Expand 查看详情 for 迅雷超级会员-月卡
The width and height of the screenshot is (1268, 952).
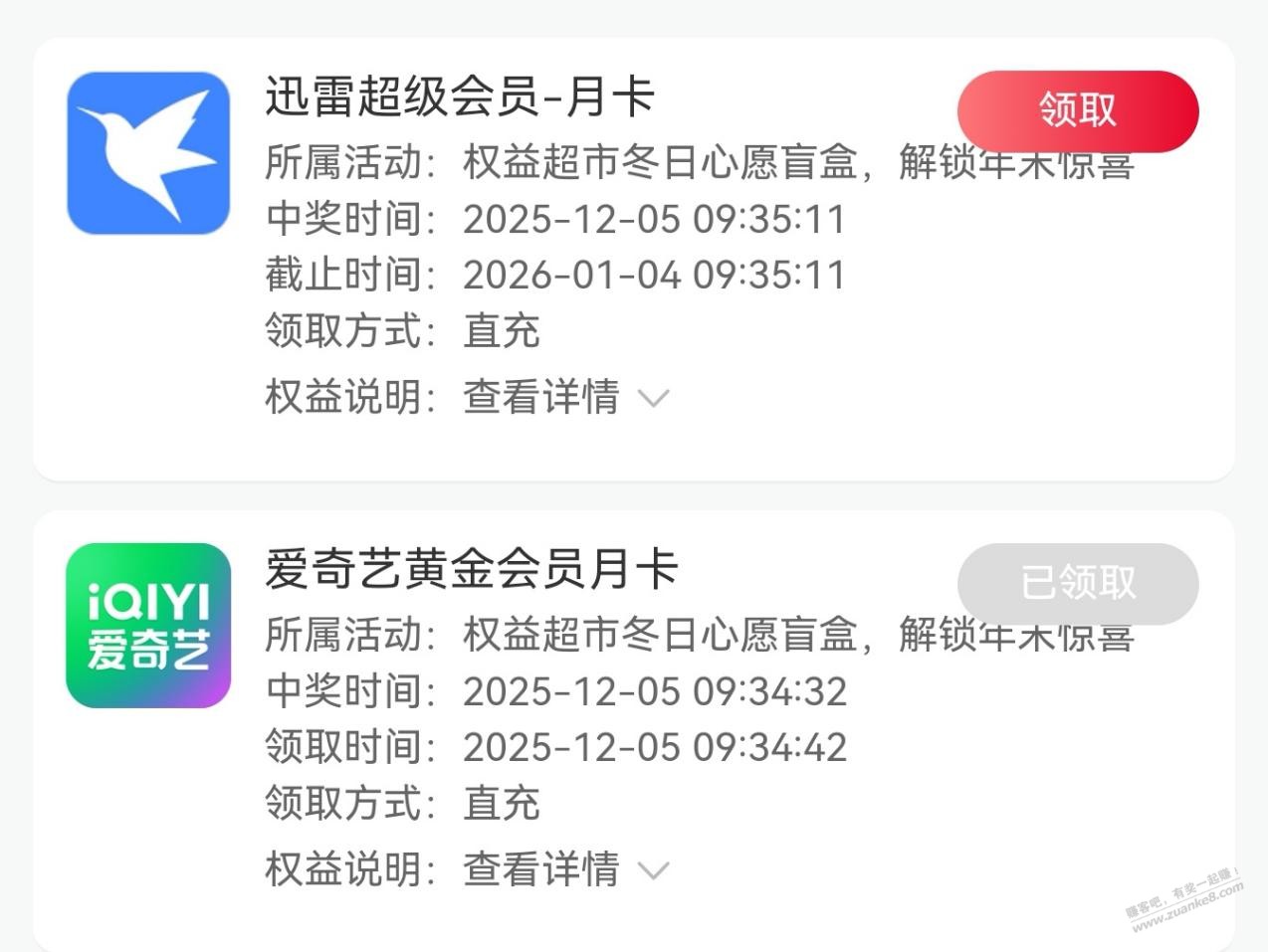pyautogui.click(x=565, y=397)
